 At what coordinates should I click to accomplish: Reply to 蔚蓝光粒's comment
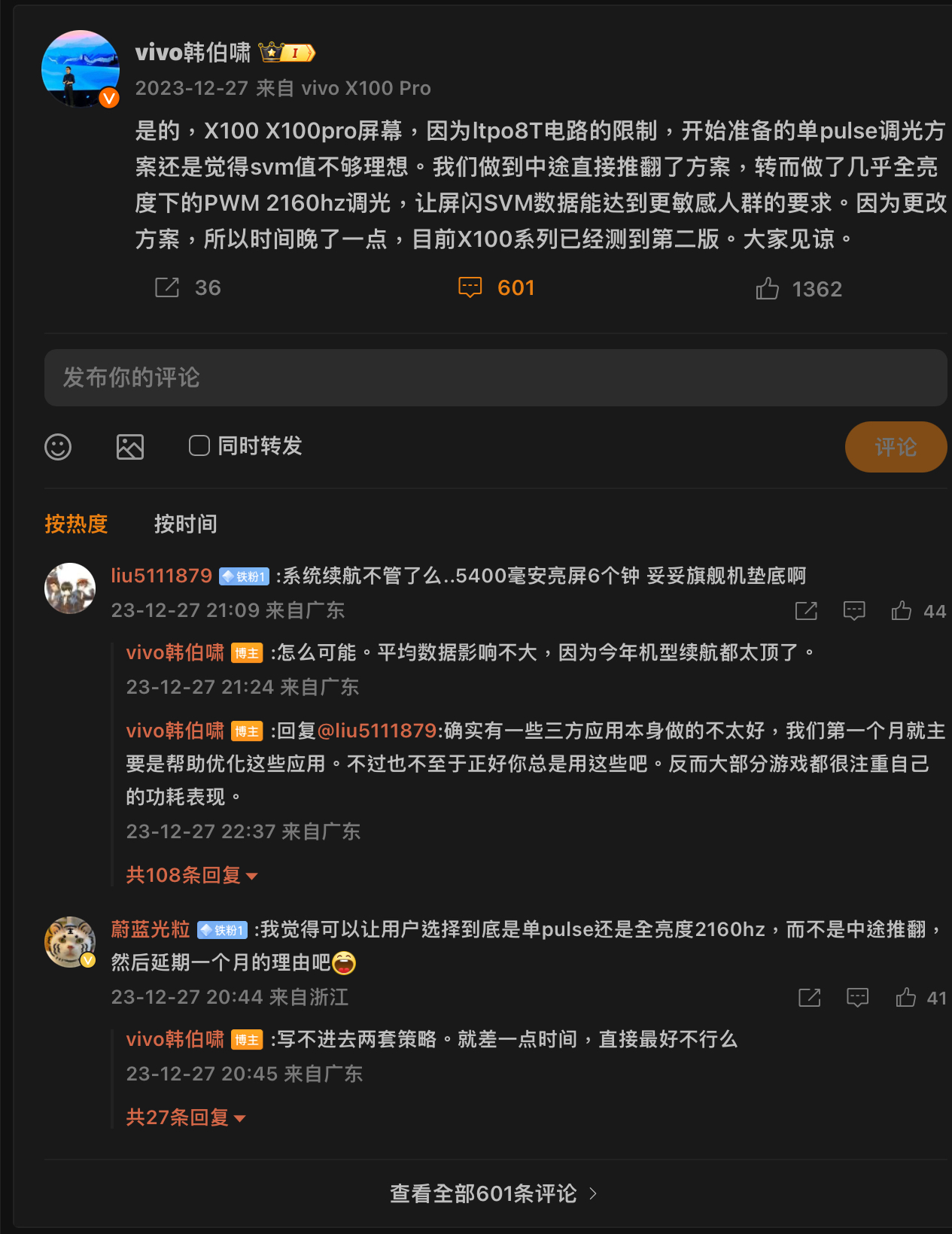(x=857, y=998)
